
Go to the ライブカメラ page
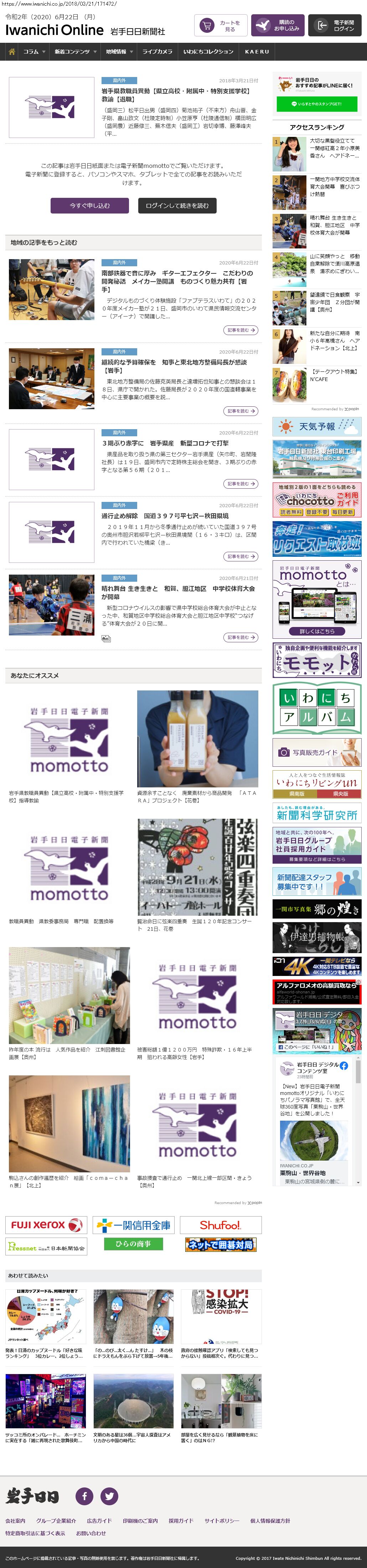tap(157, 52)
